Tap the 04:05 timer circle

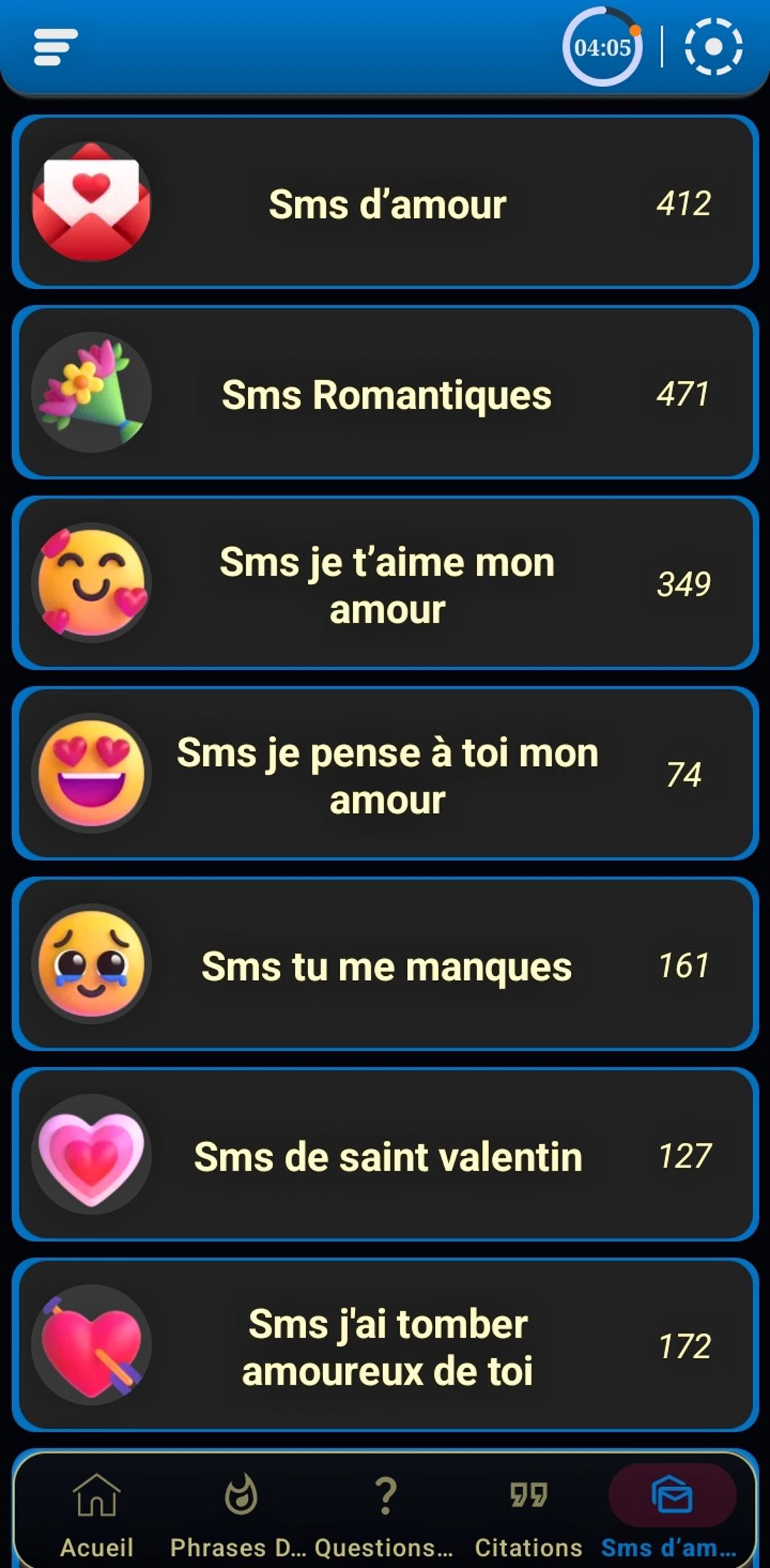click(602, 47)
